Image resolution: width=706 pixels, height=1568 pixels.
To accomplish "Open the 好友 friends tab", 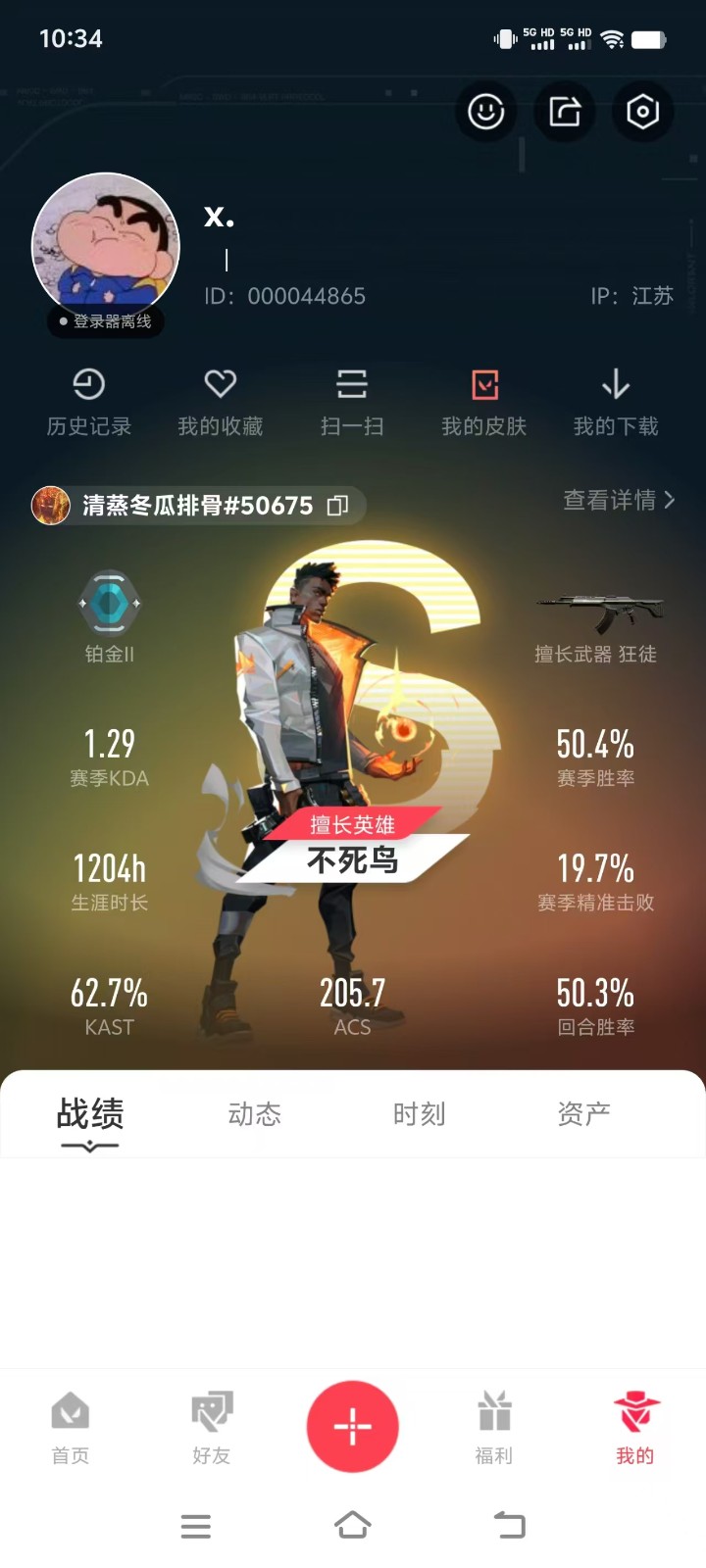I will pyautogui.click(x=212, y=1427).
